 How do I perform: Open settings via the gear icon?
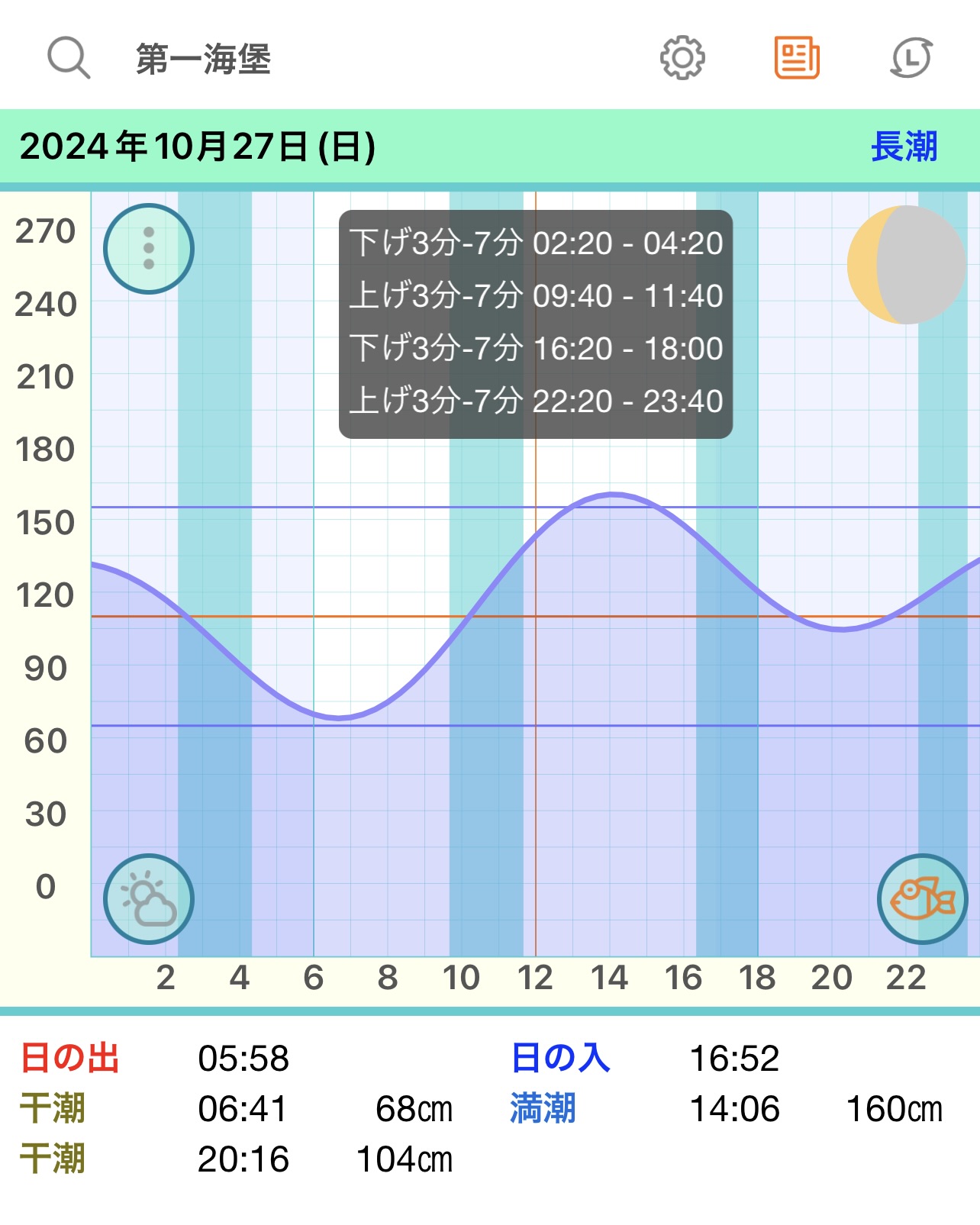[x=682, y=58]
